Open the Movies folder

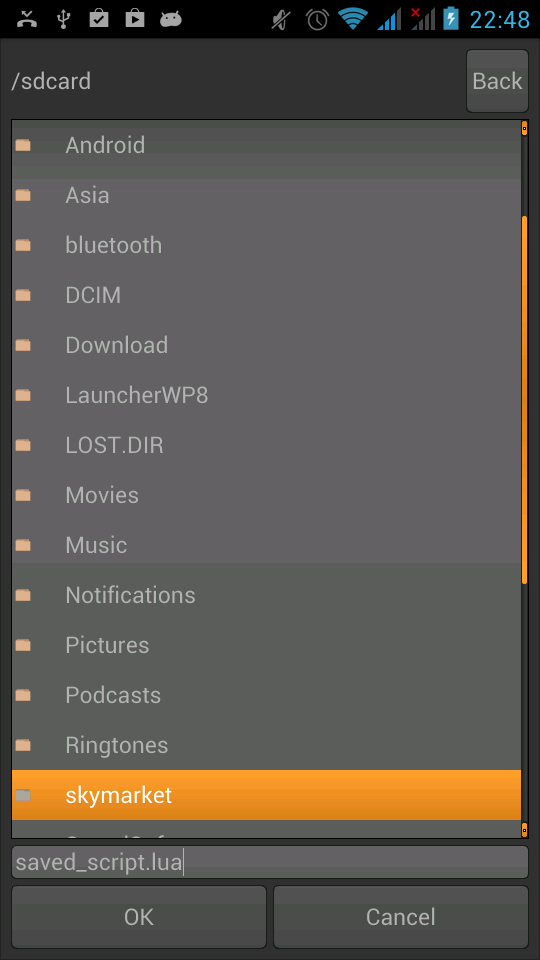[x=266, y=495]
